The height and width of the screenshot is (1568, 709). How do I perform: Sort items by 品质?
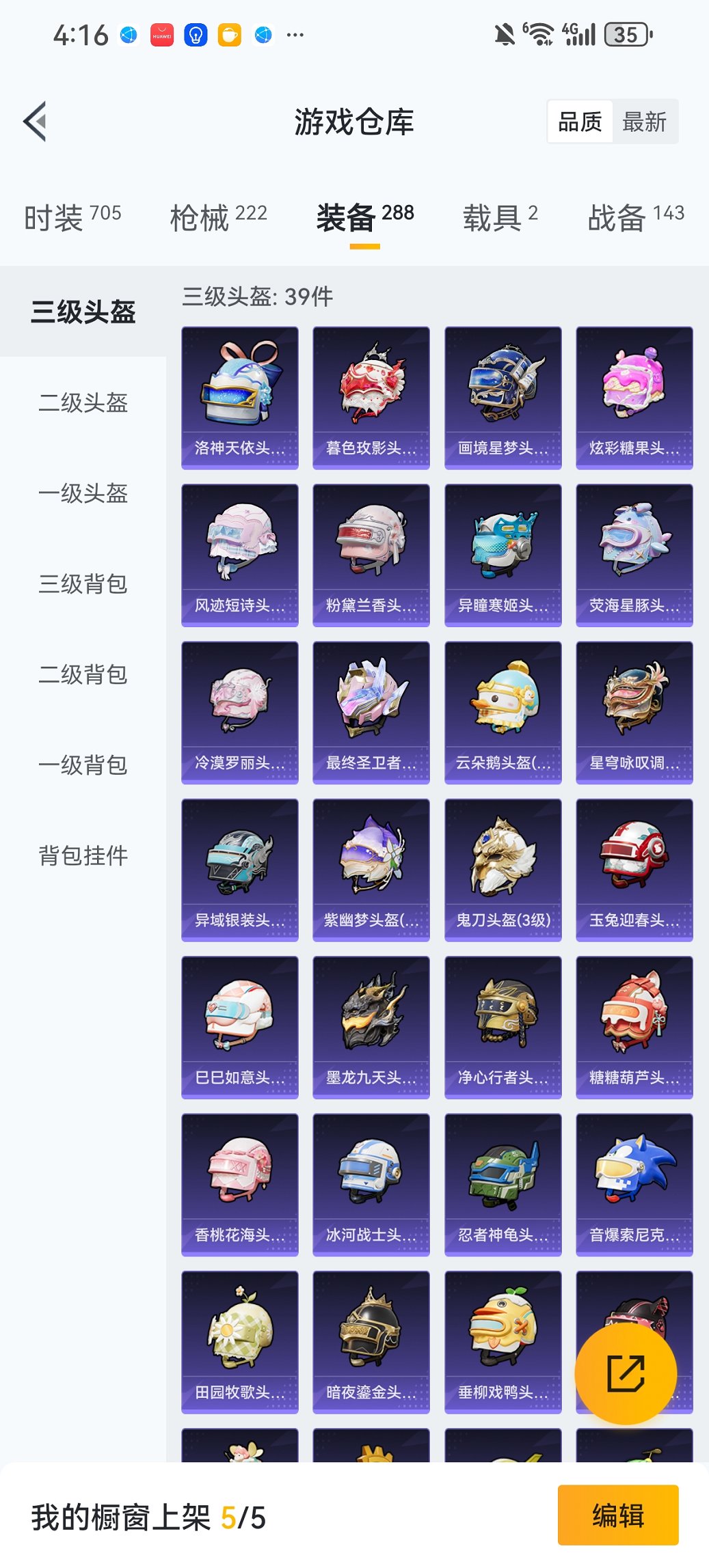tap(580, 122)
